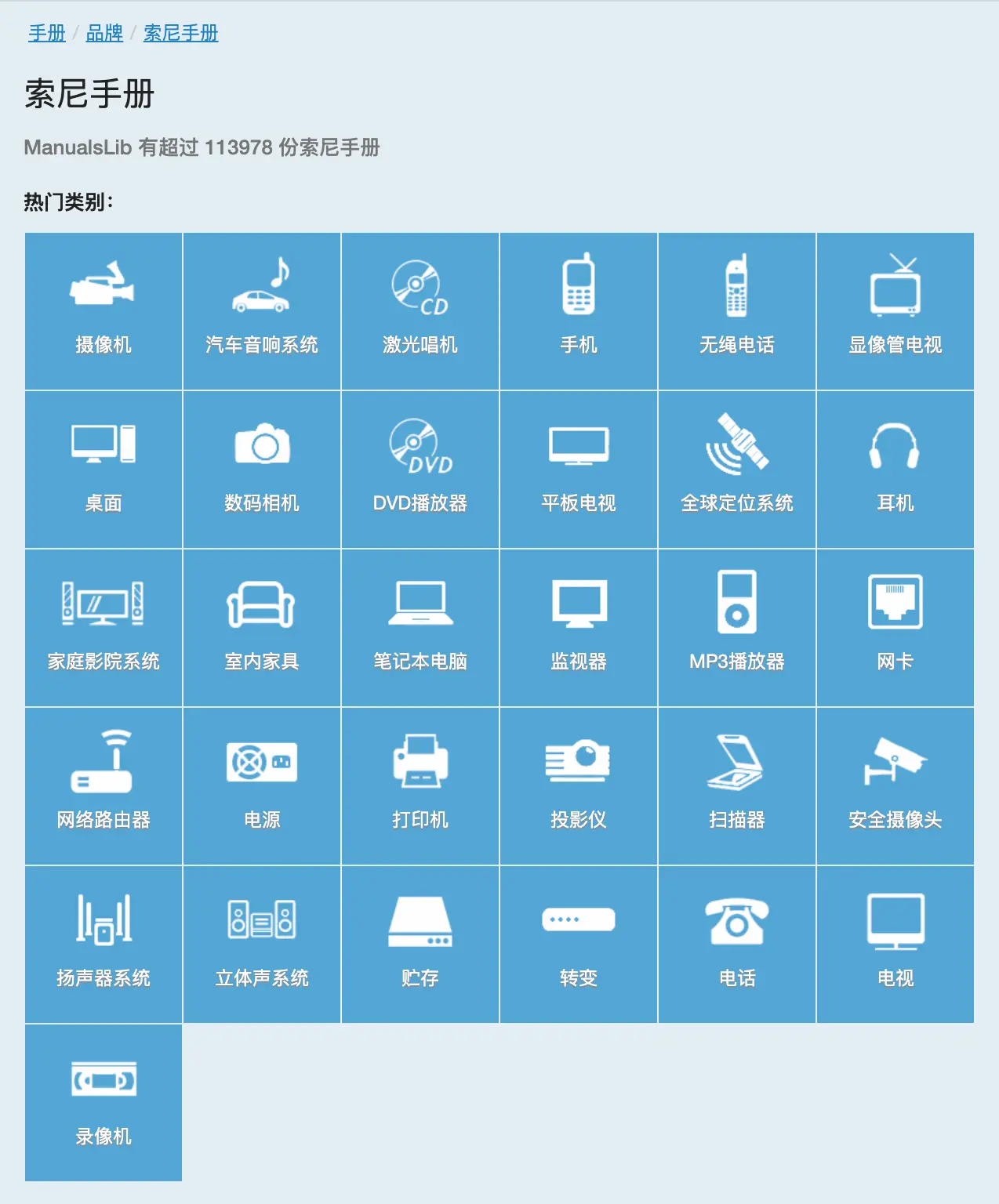Open the 家庭影院系统 category

(x=104, y=628)
